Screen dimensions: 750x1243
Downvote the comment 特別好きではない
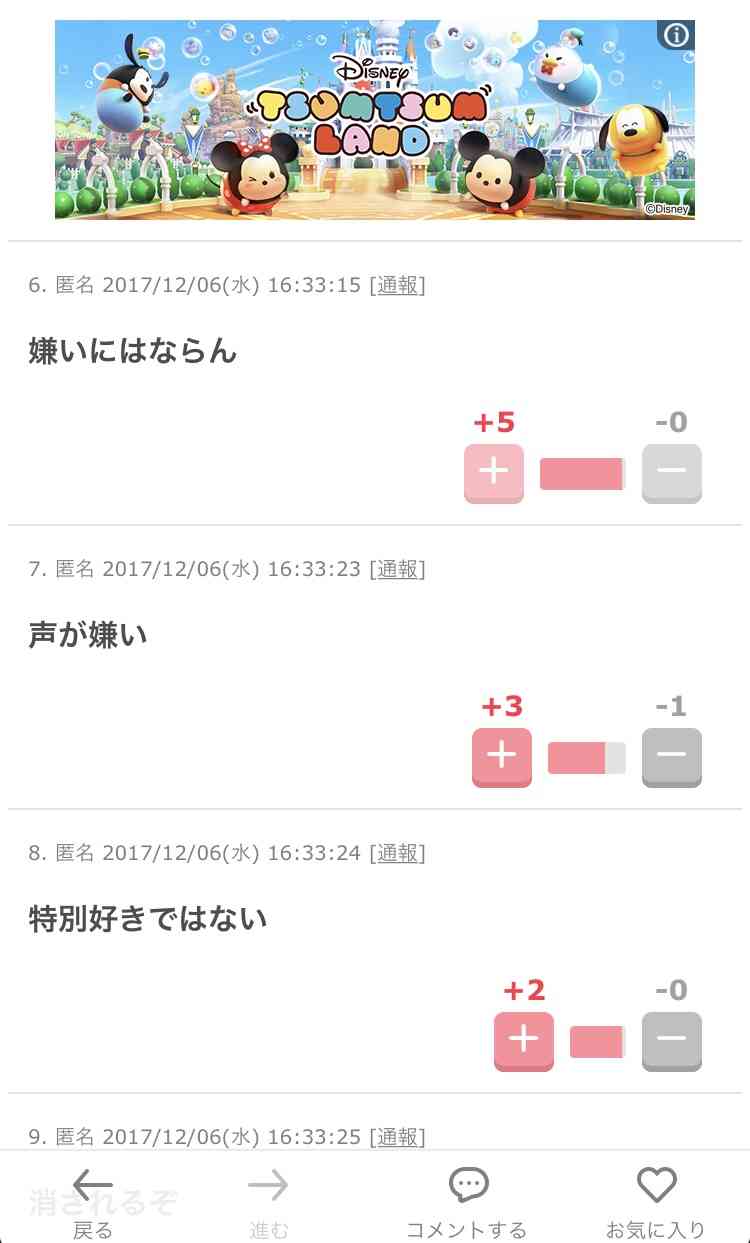point(671,1041)
